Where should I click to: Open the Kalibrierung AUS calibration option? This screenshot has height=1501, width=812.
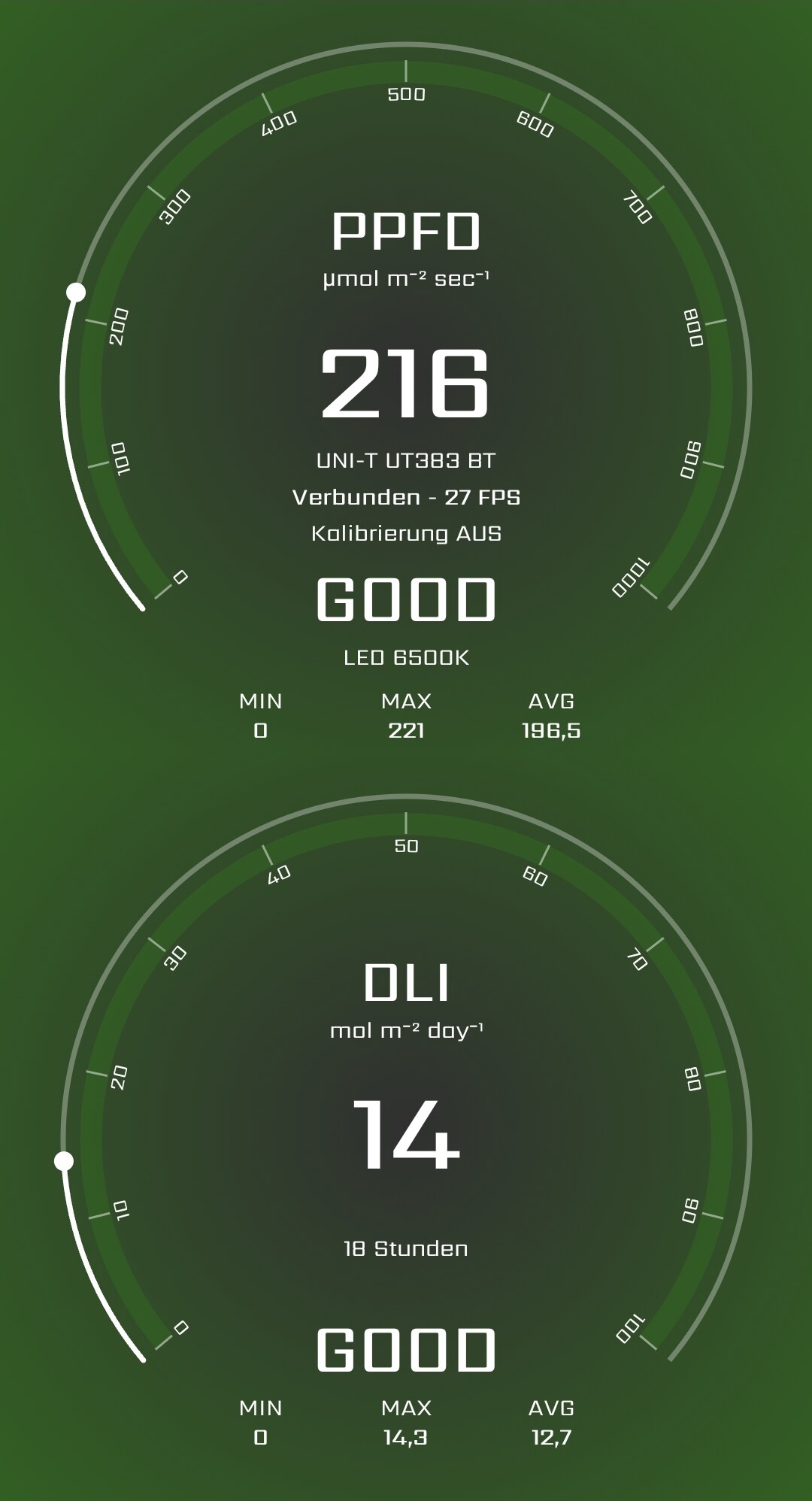point(406,534)
